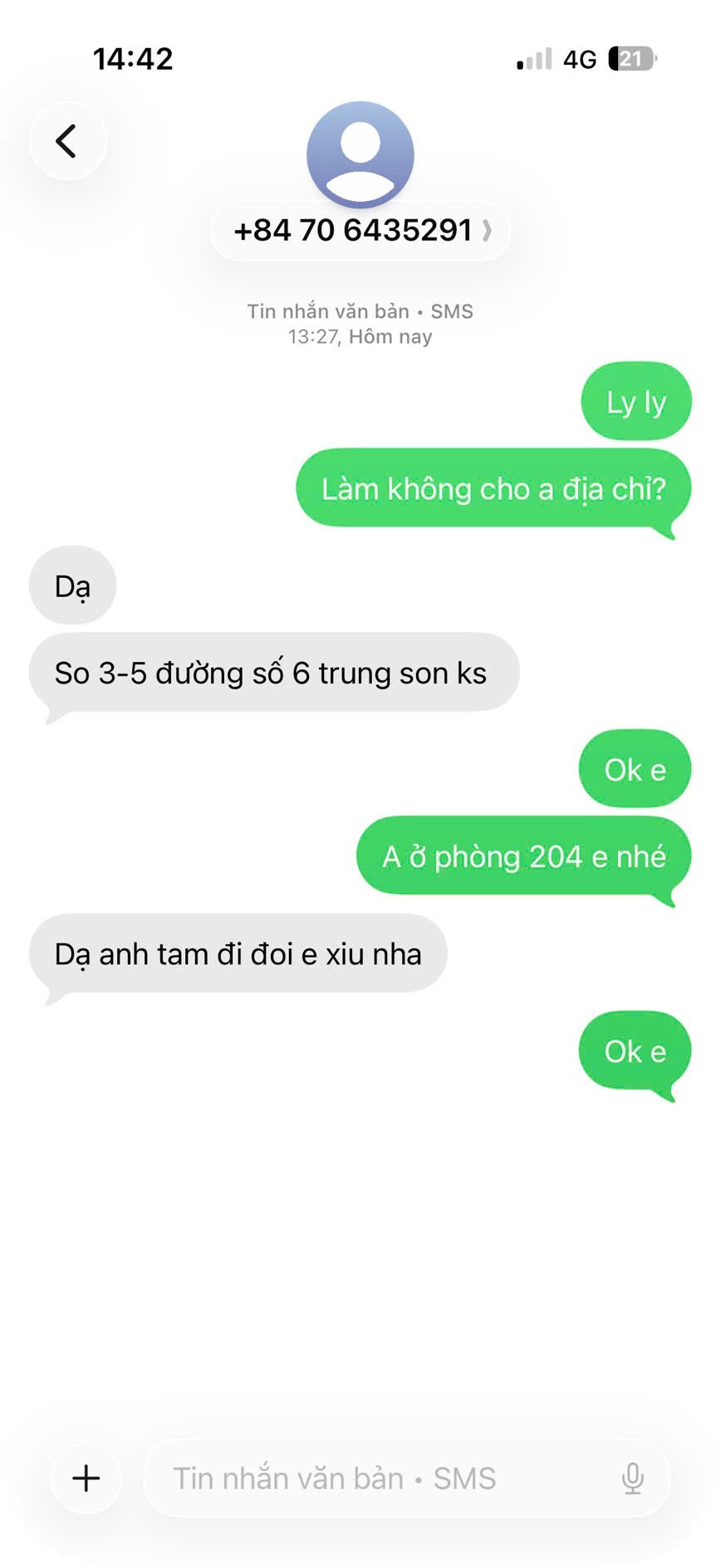Open contact details for +84 70 6435291

tap(360, 230)
